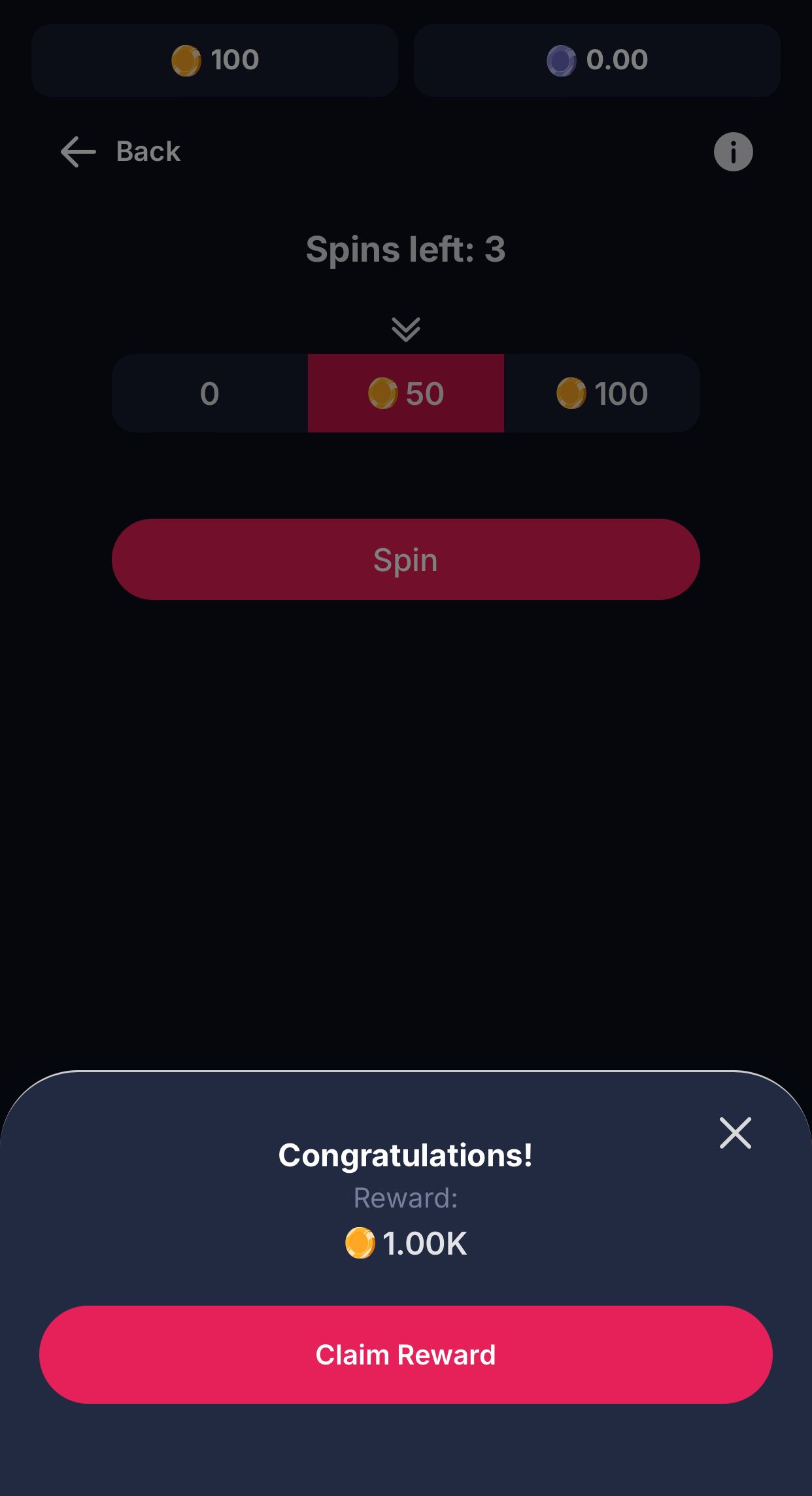Select the 100 coin bet option
Image resolution: width=812 pixels, height=1496 pixels.
(601, 393)
